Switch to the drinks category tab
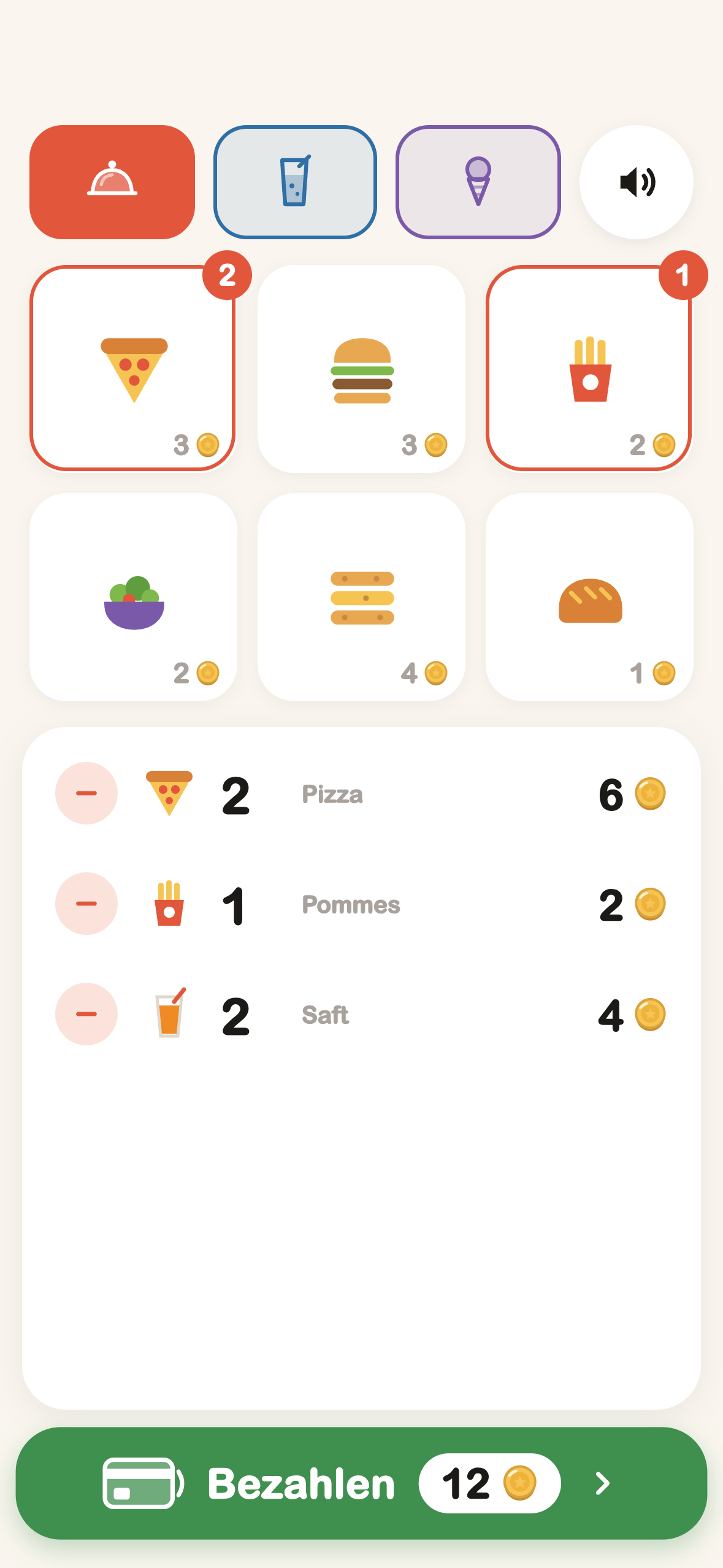The width and height of the screenshot is (723, 1568). click(x=295, y=182)
